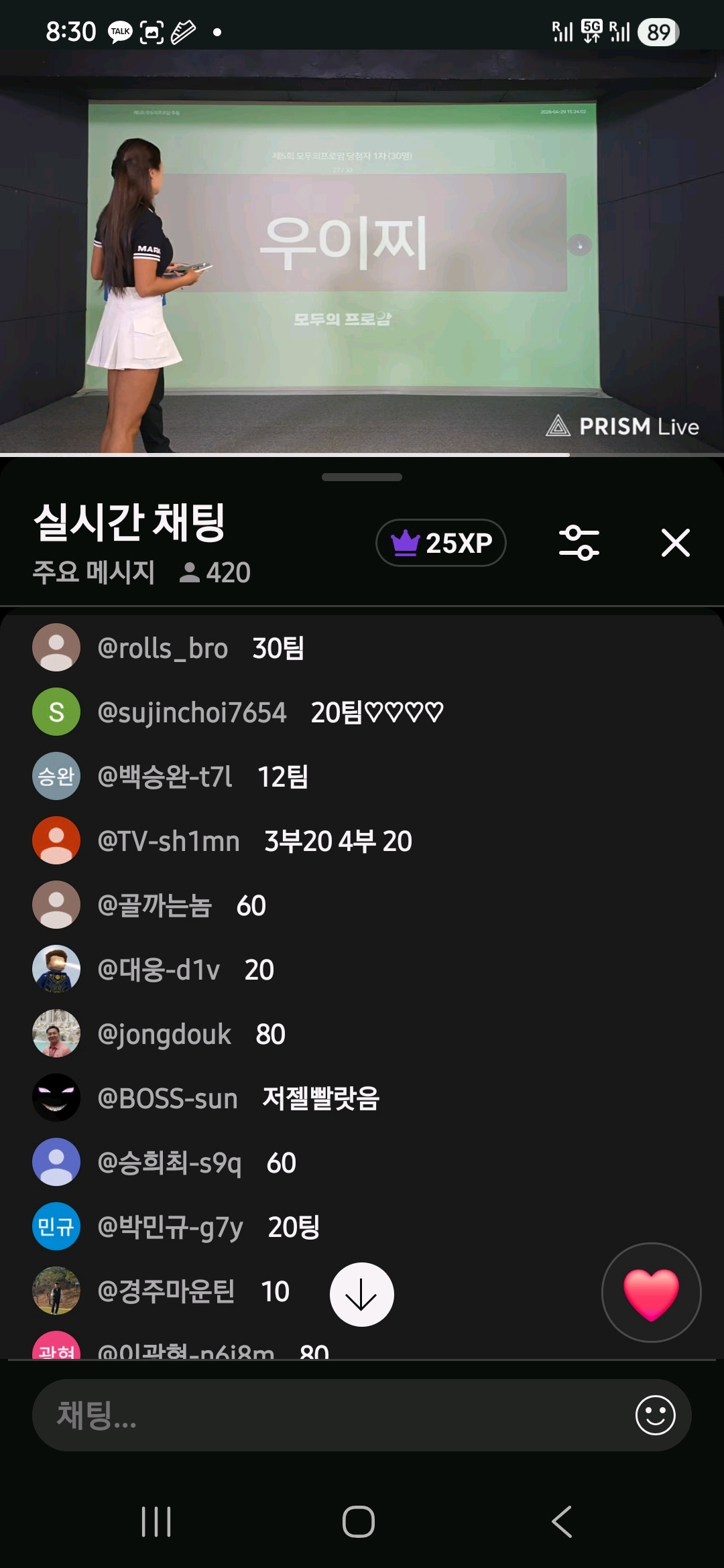Open @rolls_bro's profile avatar
This screenshot has width=724, height=1568.
click(x=56, y=647)
